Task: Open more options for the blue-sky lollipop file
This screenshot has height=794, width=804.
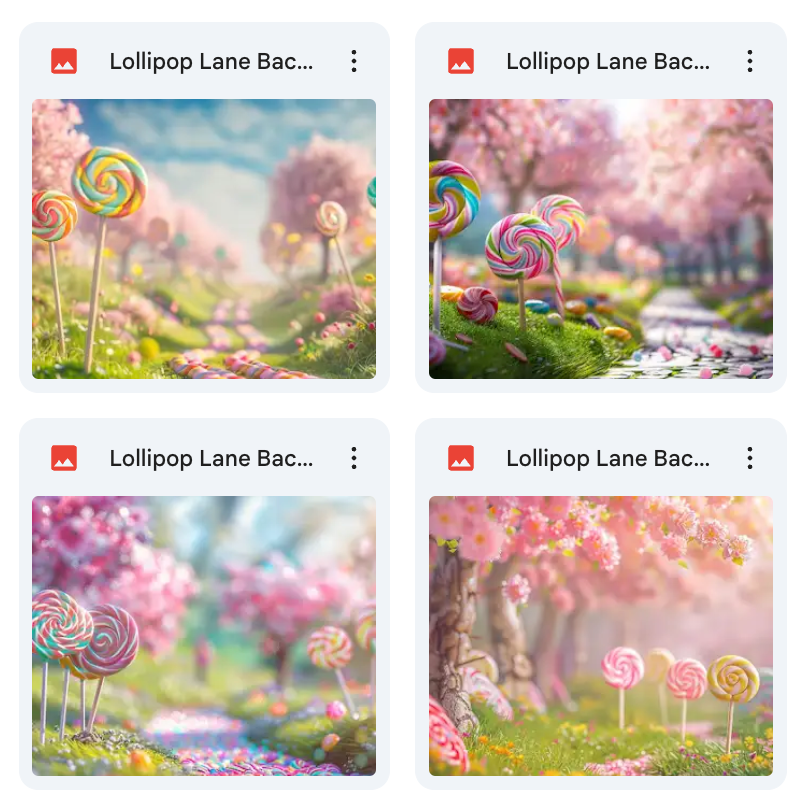Action: coord(353,61)
